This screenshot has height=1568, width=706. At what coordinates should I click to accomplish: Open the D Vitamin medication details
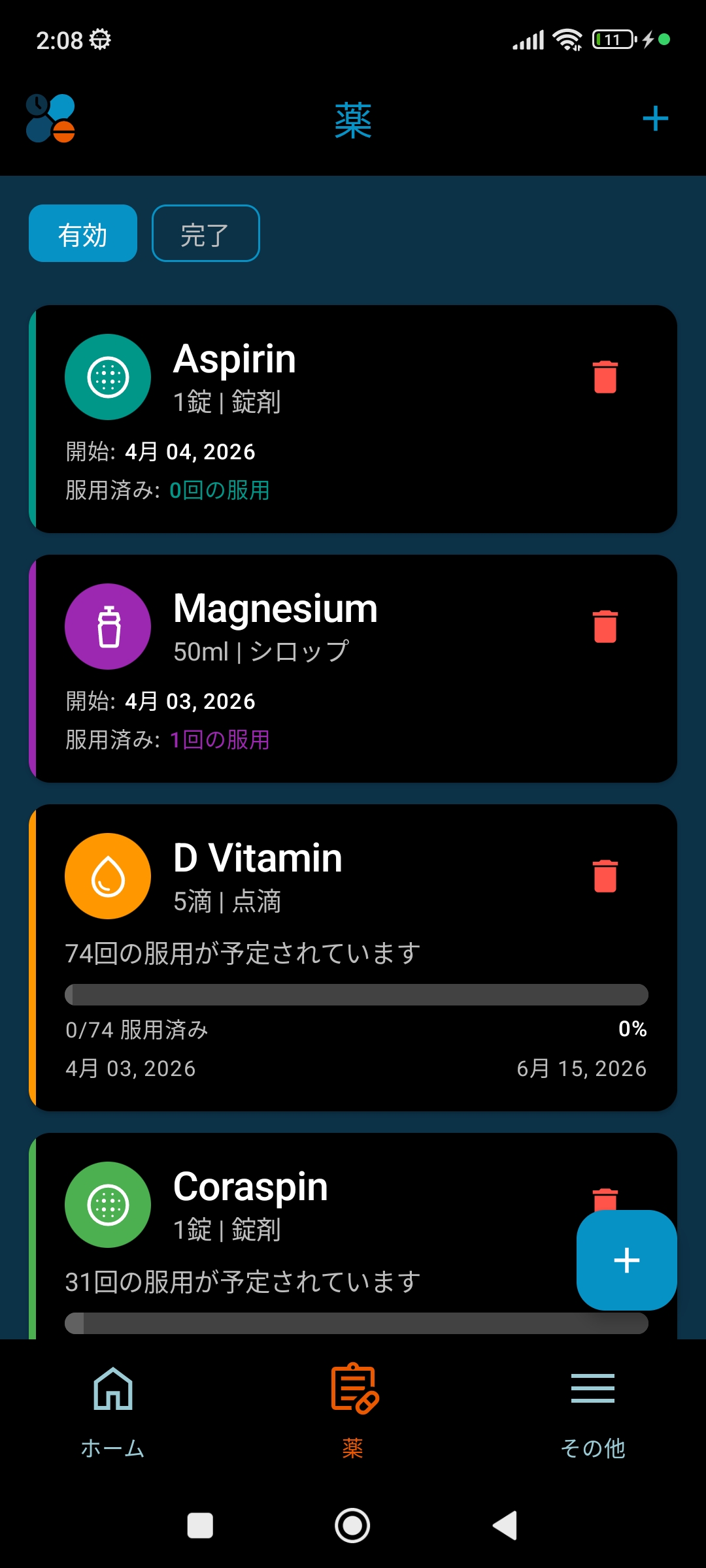click(327, 947)
